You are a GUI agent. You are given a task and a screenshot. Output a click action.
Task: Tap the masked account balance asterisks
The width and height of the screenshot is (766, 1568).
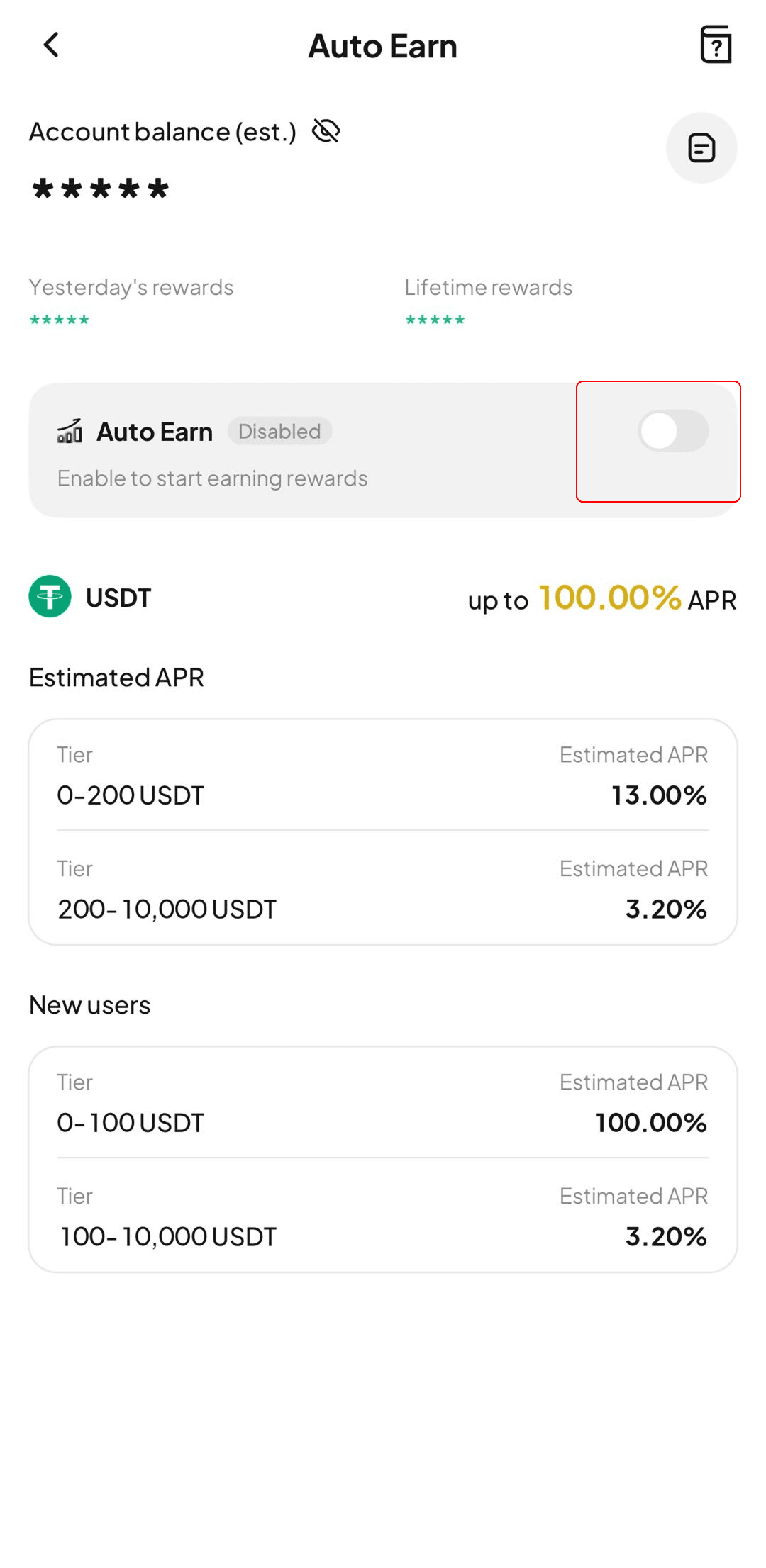(x=97, y=188)
